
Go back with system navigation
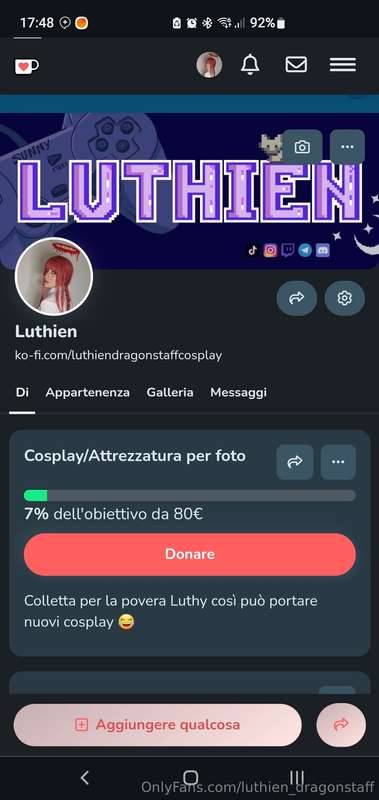pos(85,778)
